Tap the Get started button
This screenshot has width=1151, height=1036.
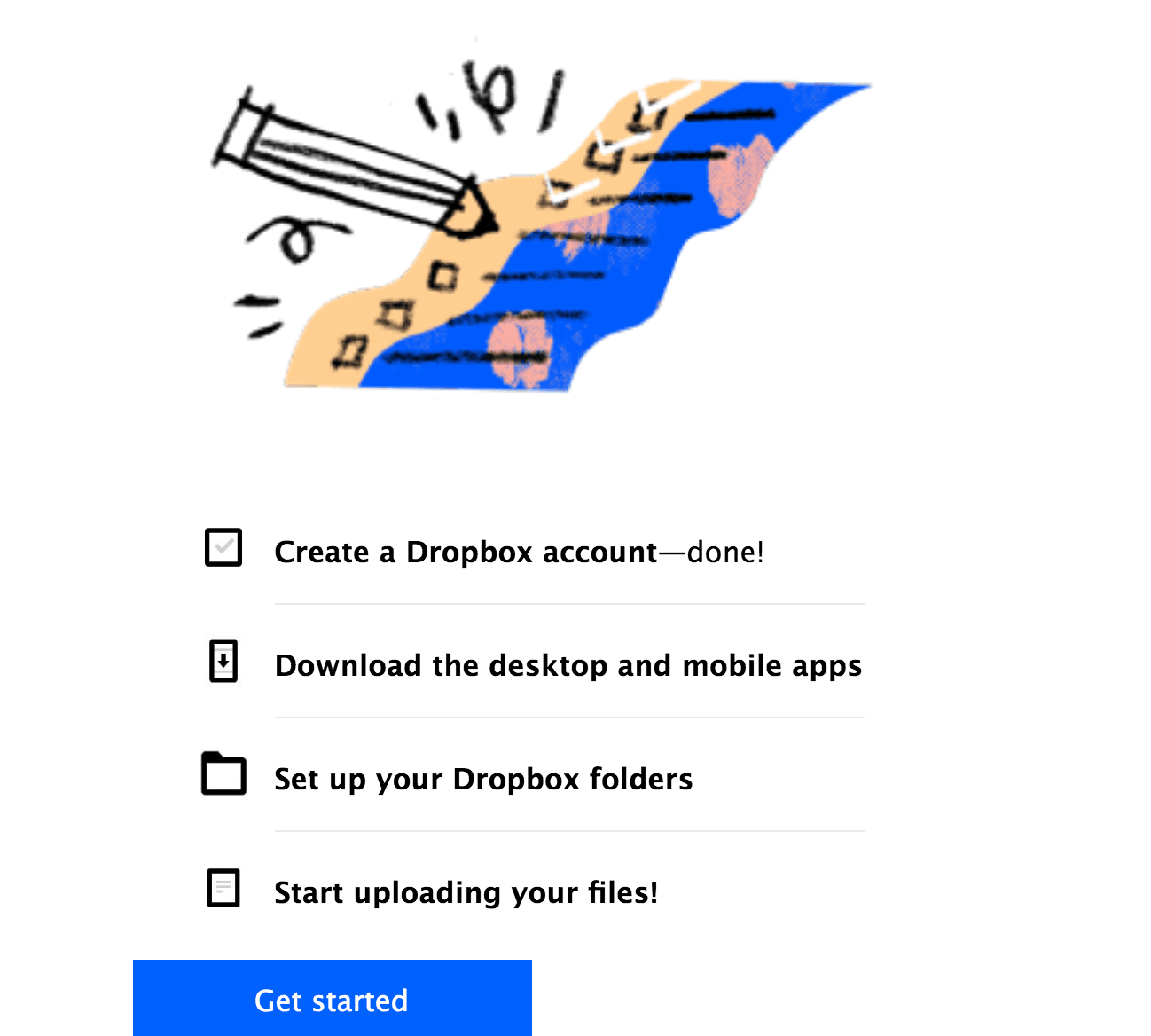(332, 1000)
